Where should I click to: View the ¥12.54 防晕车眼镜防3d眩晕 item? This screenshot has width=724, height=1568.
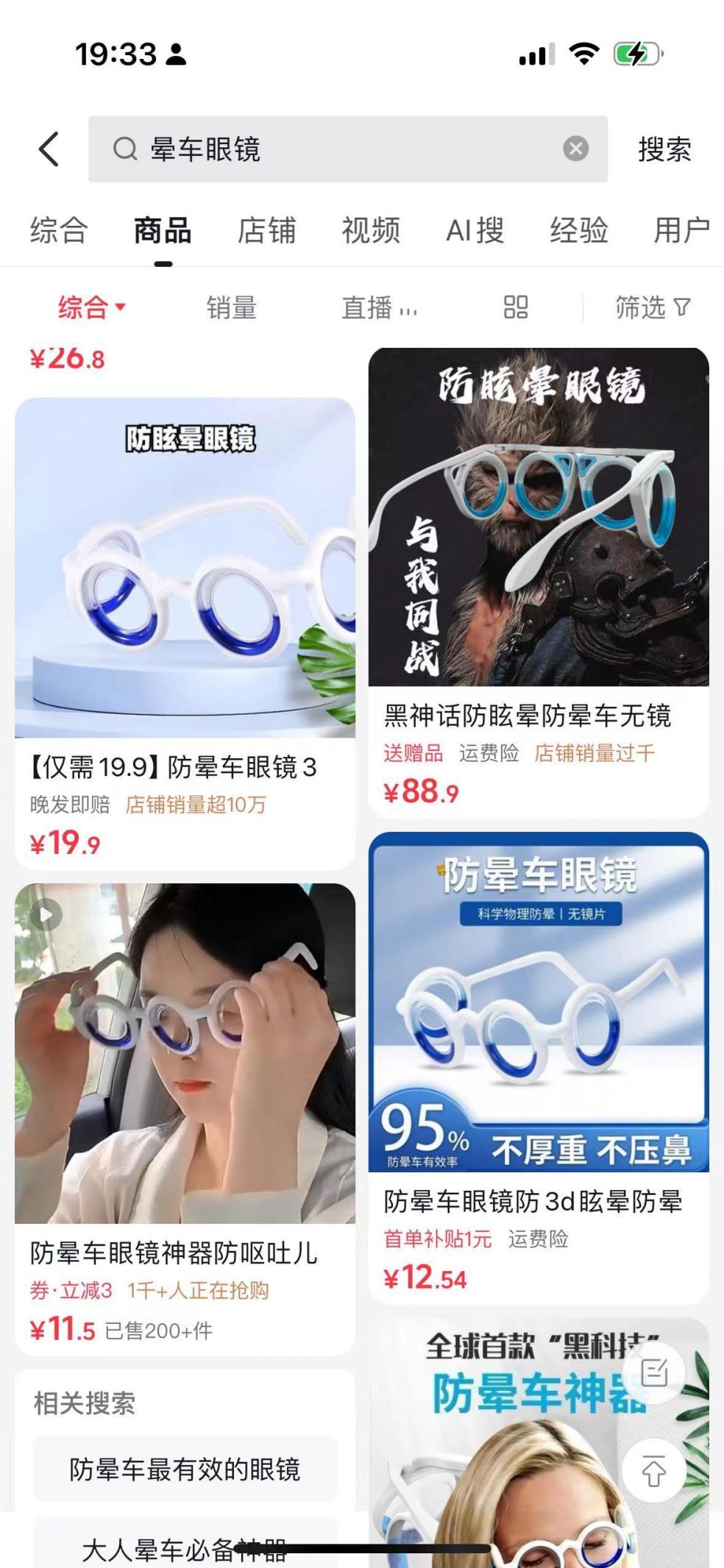coord(539,1068)
